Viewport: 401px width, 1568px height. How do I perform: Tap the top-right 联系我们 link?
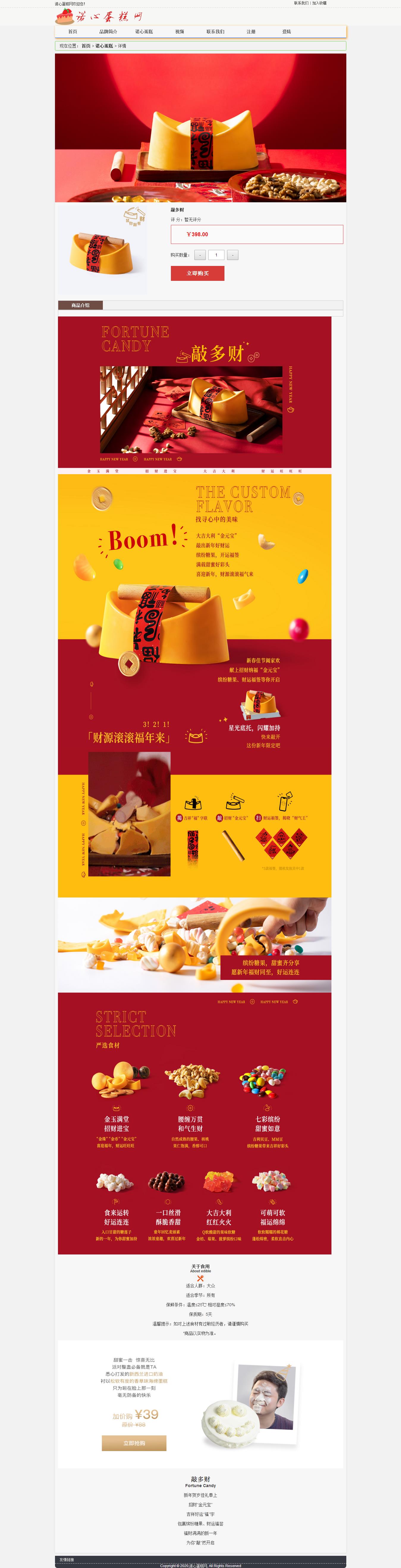301,3
